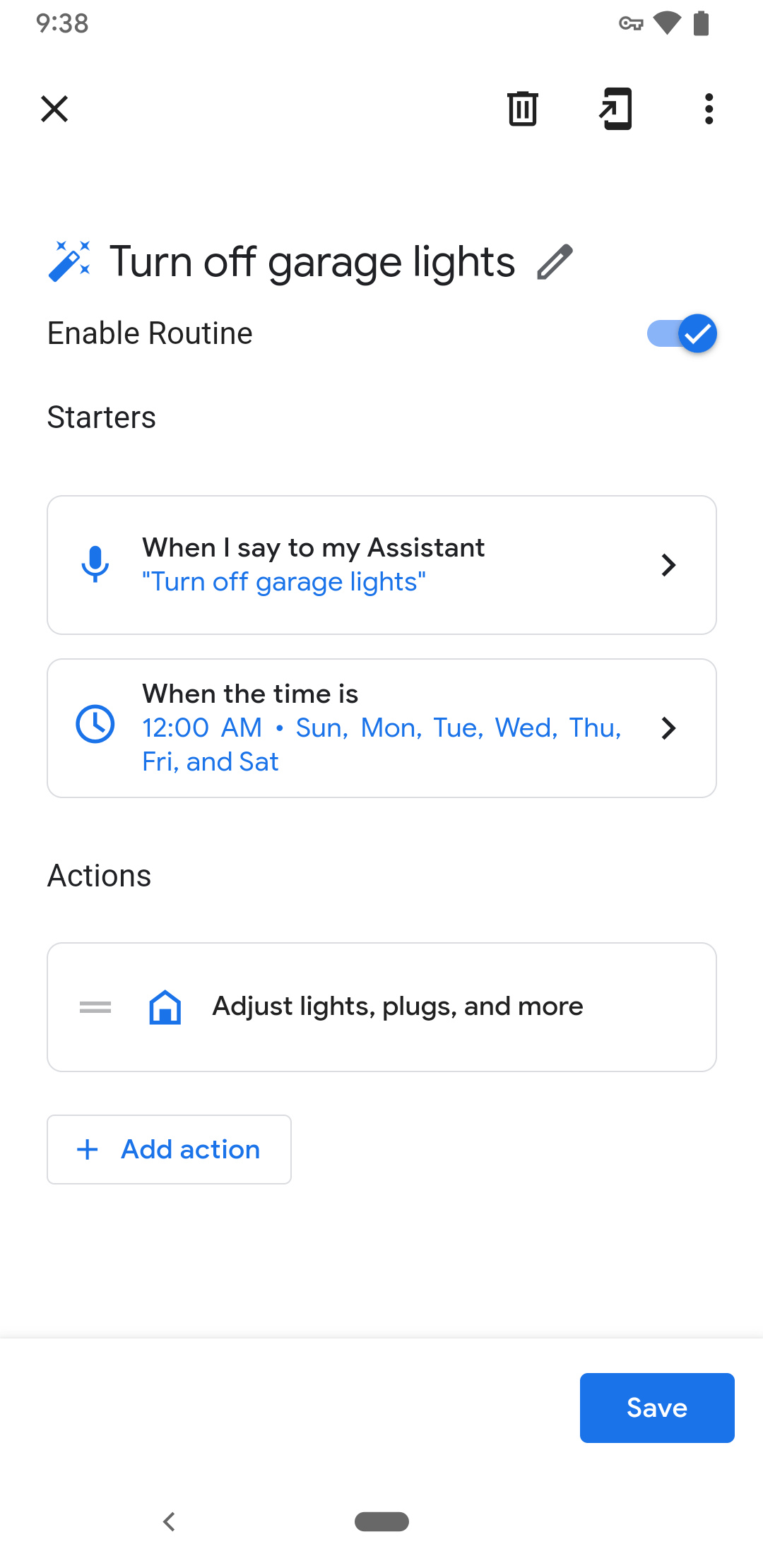Tap Add action

169,1149
